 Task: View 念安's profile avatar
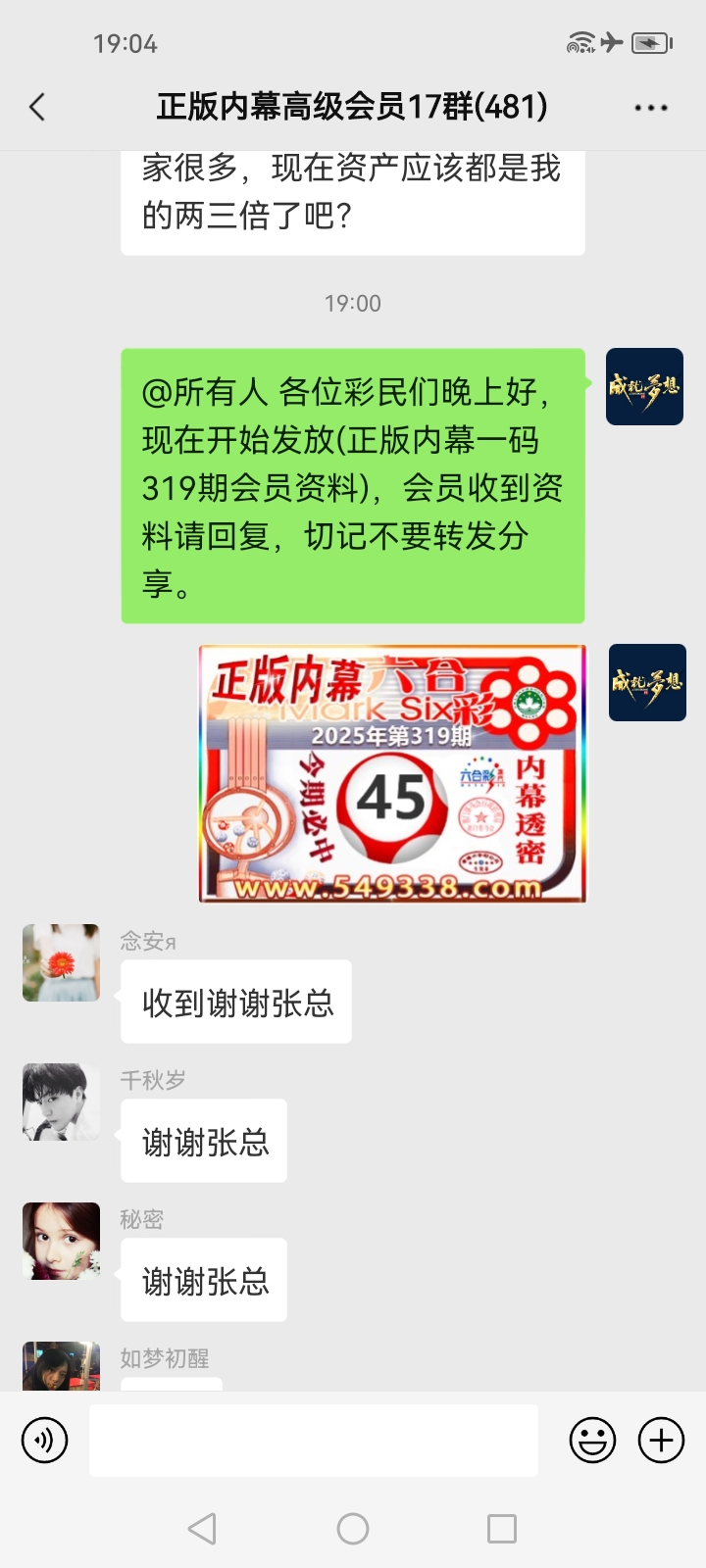click(61, 962)
